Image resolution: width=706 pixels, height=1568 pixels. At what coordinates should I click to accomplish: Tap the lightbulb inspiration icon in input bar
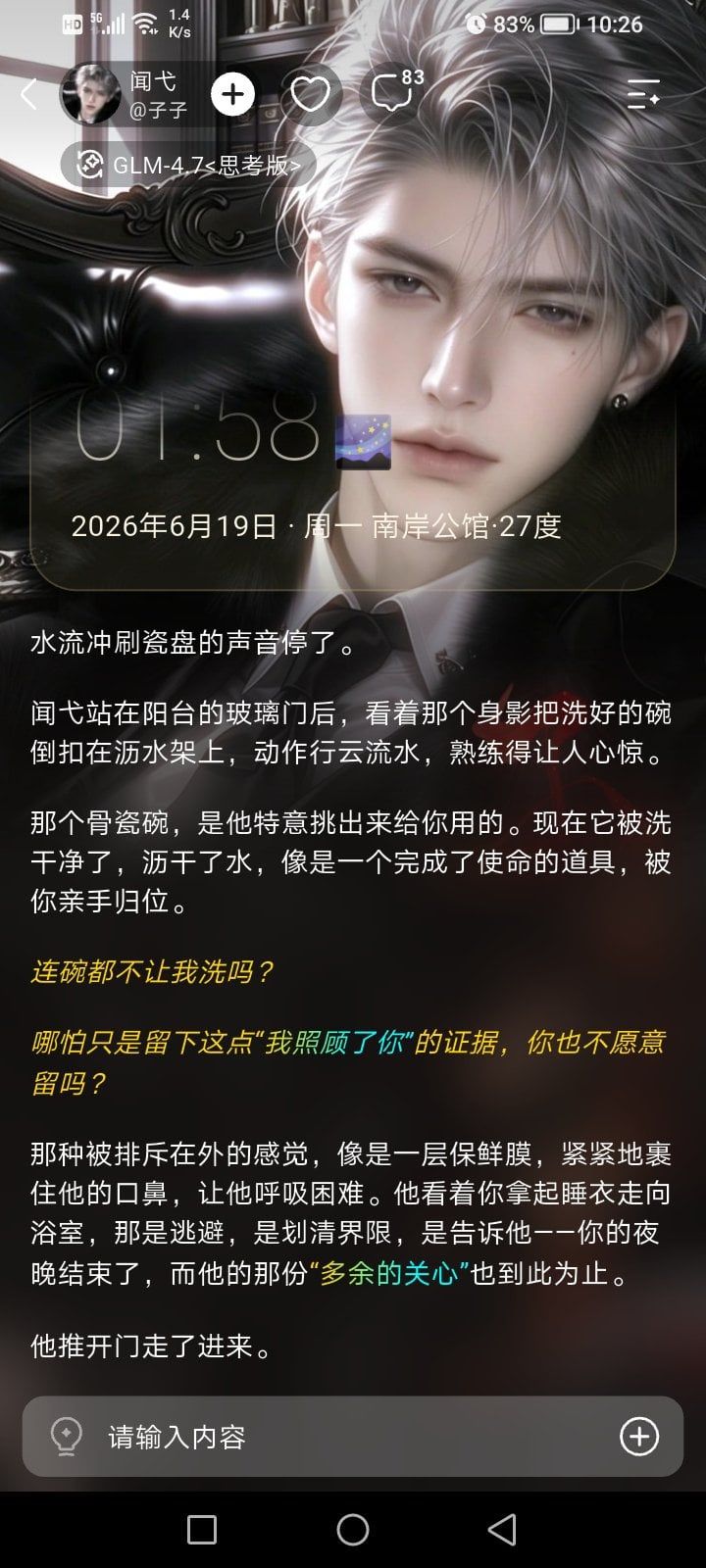click(x=66, y=1437)
